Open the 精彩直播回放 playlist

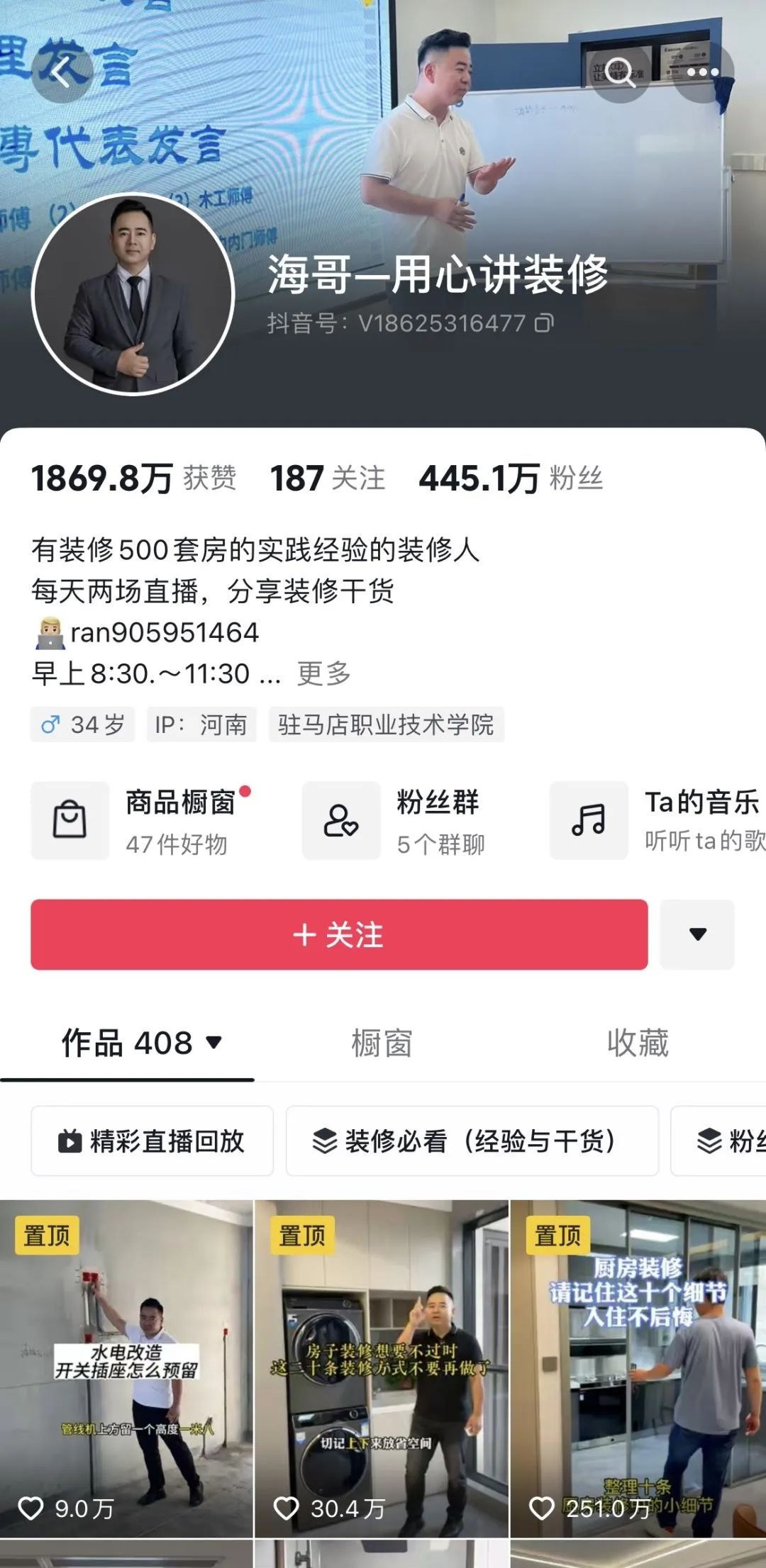click(151, 1141)
